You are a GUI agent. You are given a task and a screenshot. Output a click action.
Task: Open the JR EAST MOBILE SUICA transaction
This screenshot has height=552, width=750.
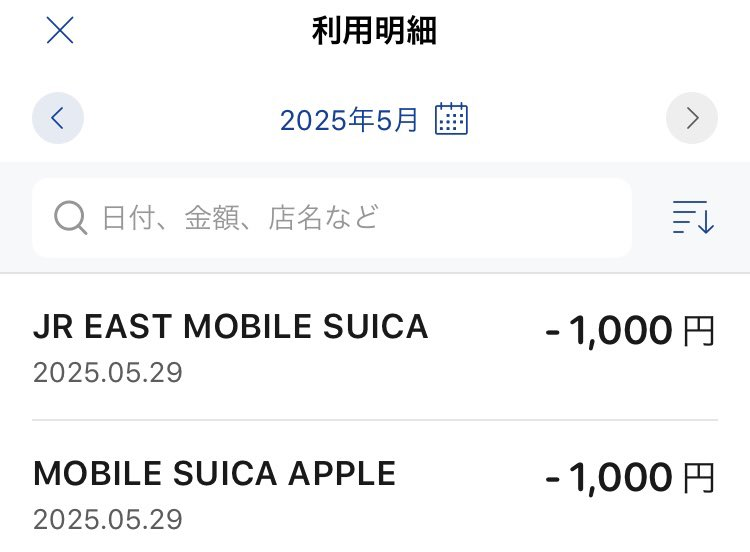pyautogui.click(x=374, y=346)
